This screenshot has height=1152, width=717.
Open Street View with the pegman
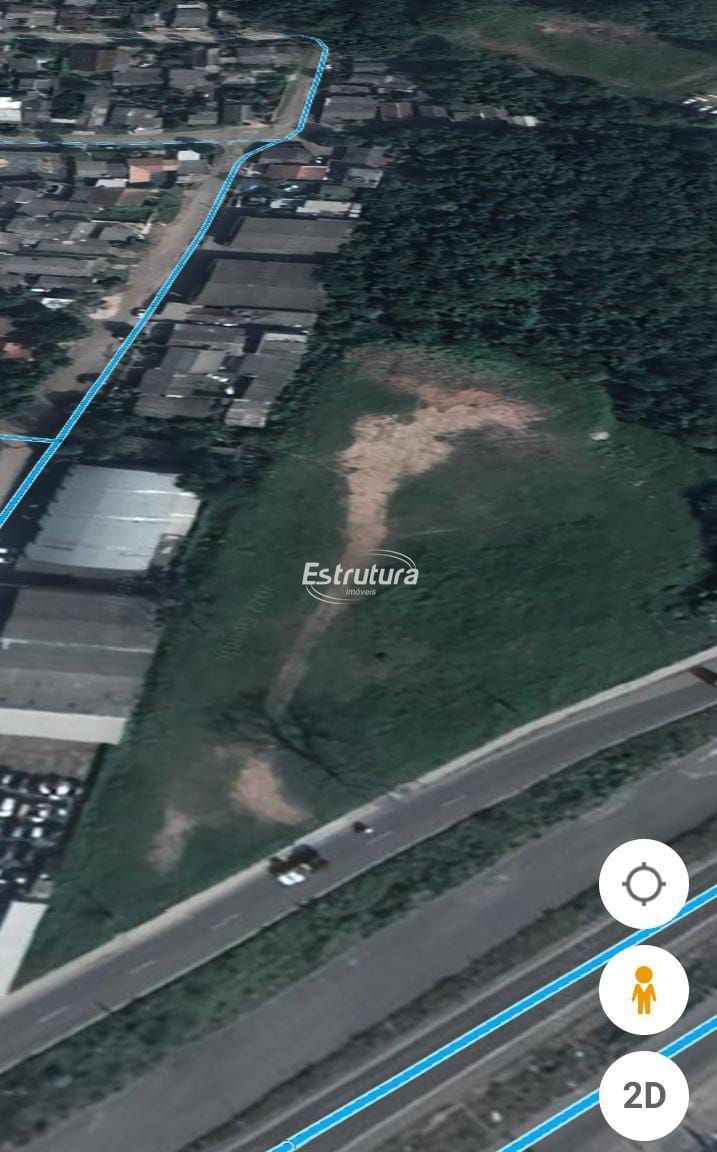643,990
